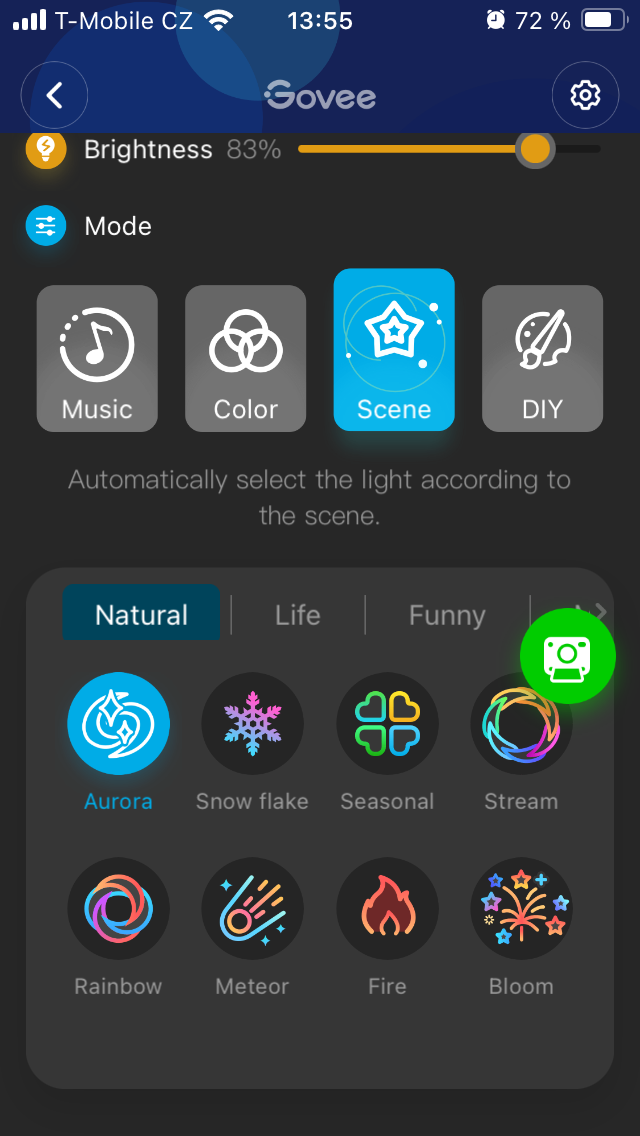Tap the brightness slider track
Image resolution: width=640 pixels, height=1136 pixels.
[x=420, y=150]
